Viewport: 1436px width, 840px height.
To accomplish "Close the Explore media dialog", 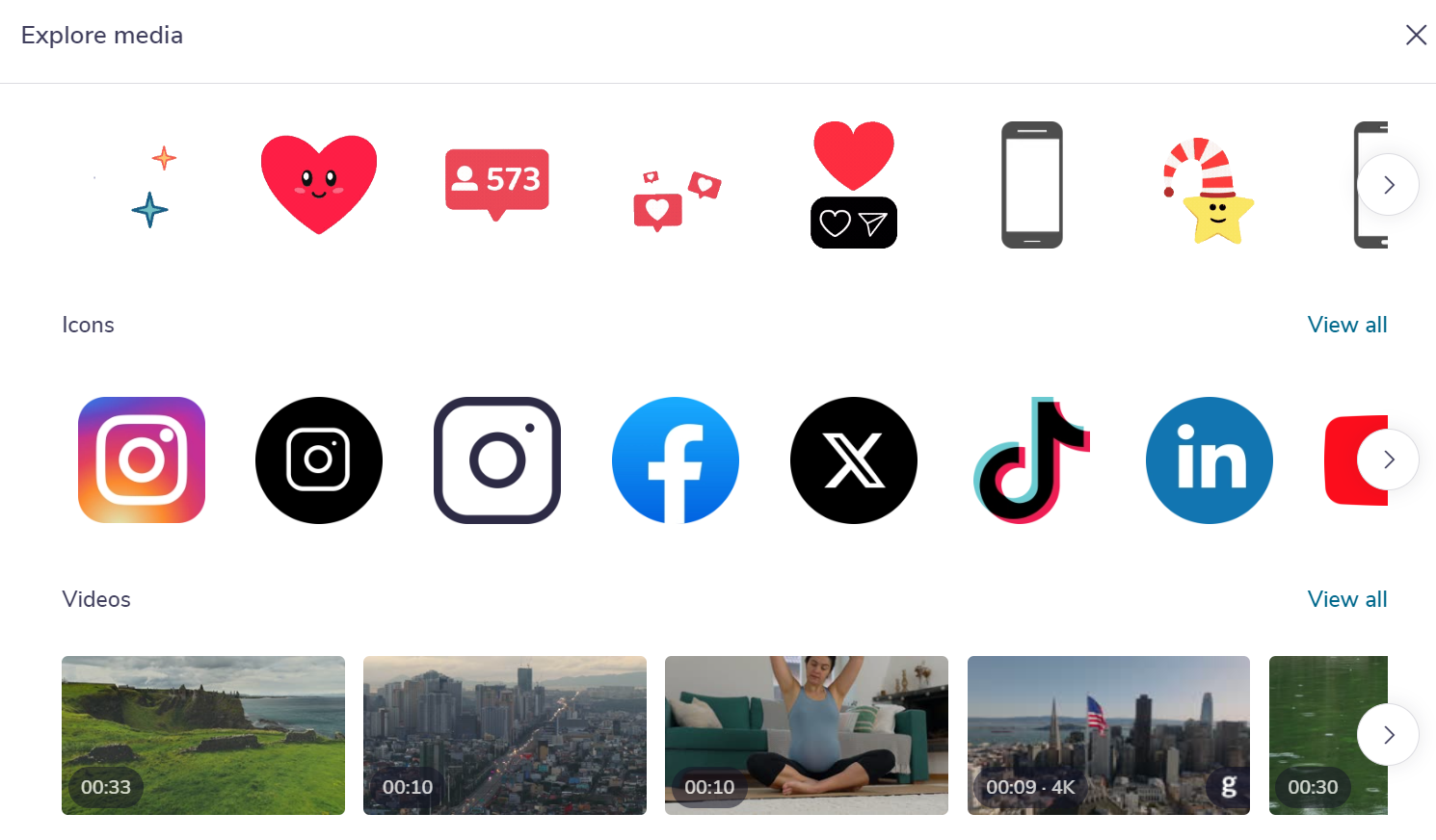I will (x=1415, y=36).
